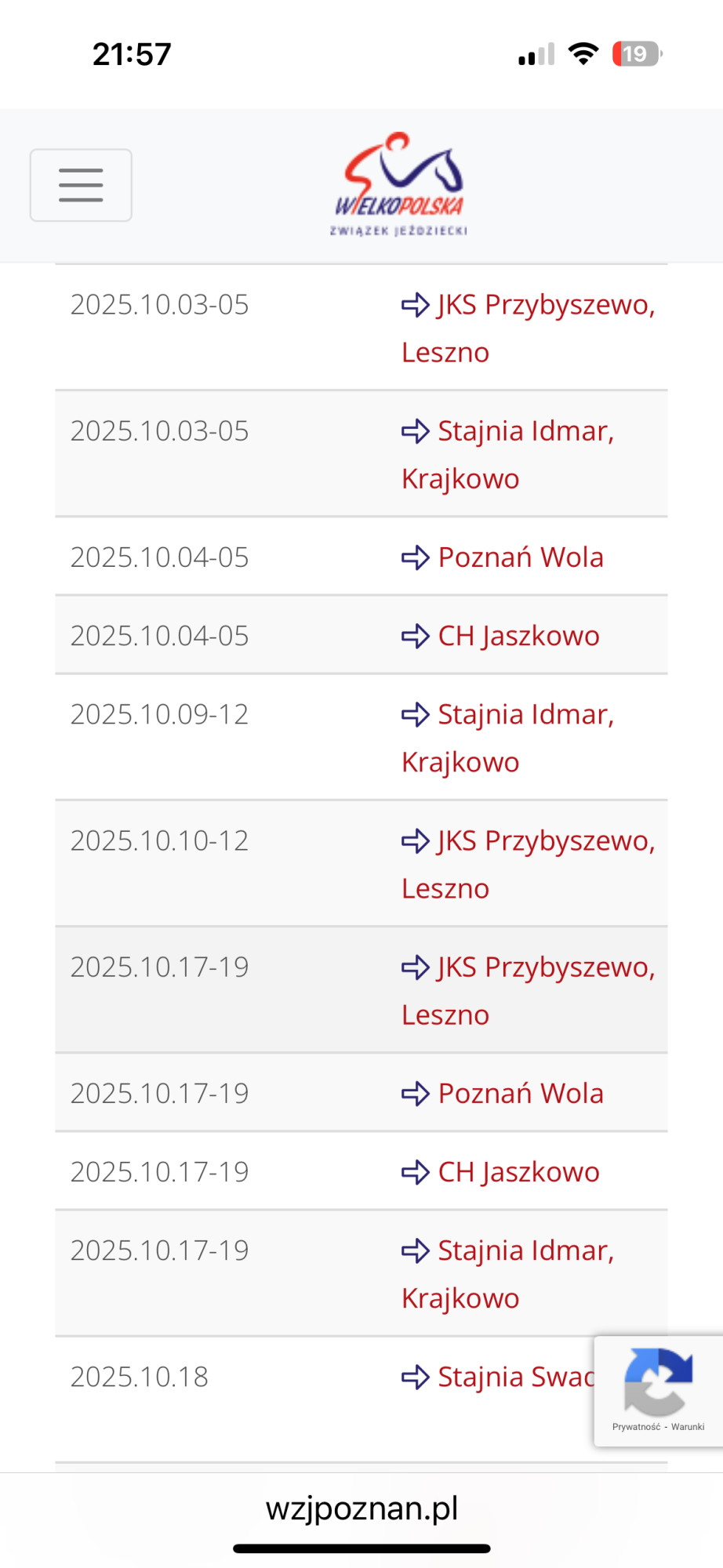The image size is (723, 1568).
Task: Open JKS Przybyszewo link for 2025.10.03-05
Action: pos(545,305)
